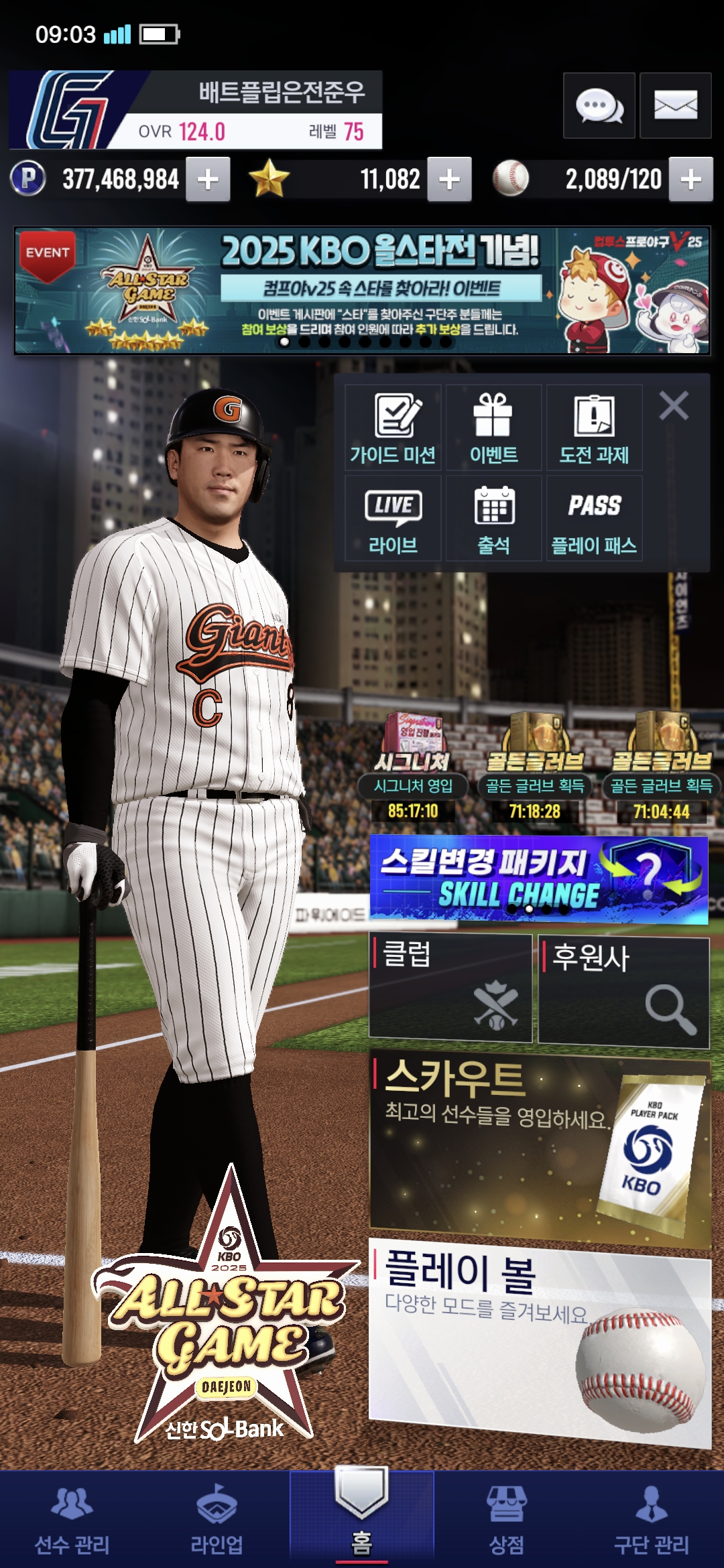
Task: Switch to the 선수 관리 tab
Action: point(72,1521)
